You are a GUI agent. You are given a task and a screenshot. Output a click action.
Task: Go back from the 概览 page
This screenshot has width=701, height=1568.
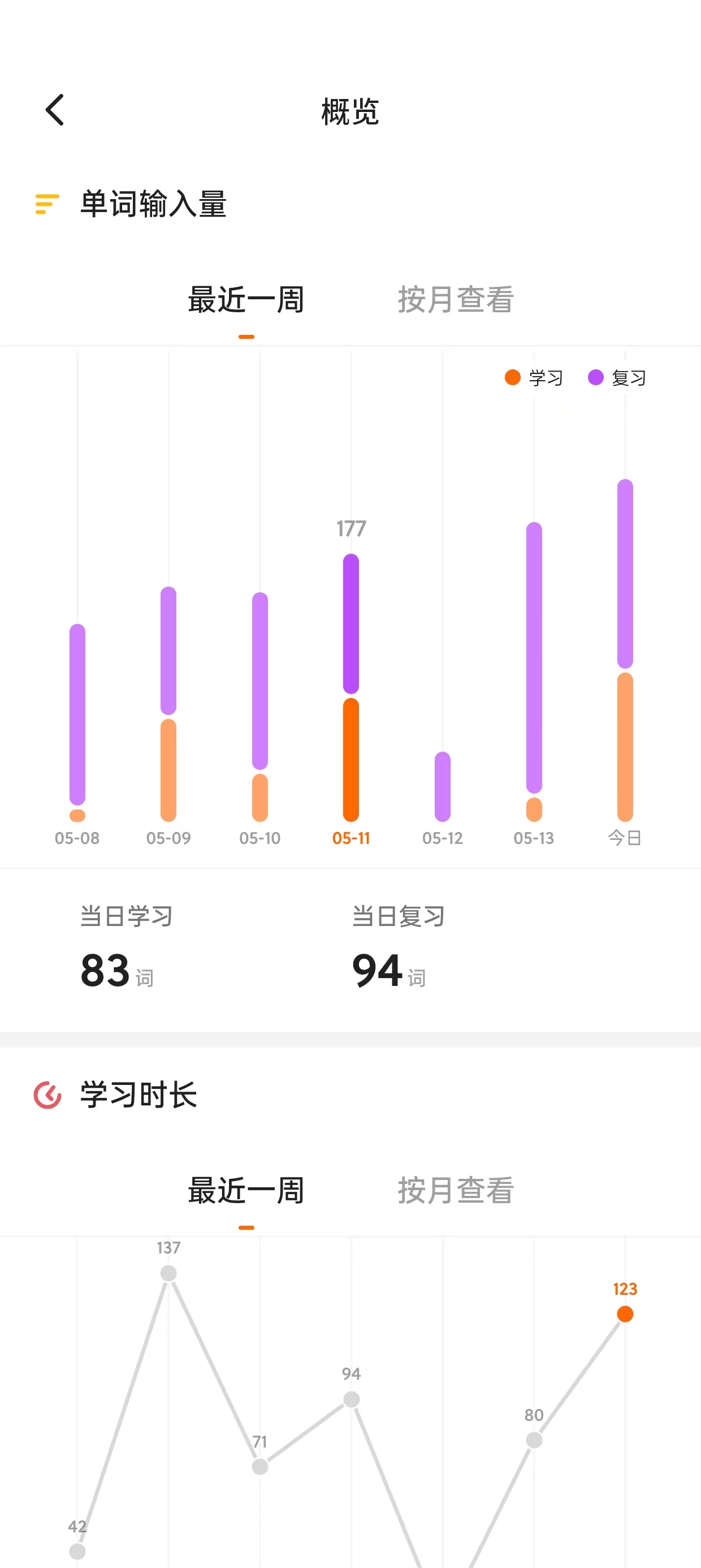[55, 110]
